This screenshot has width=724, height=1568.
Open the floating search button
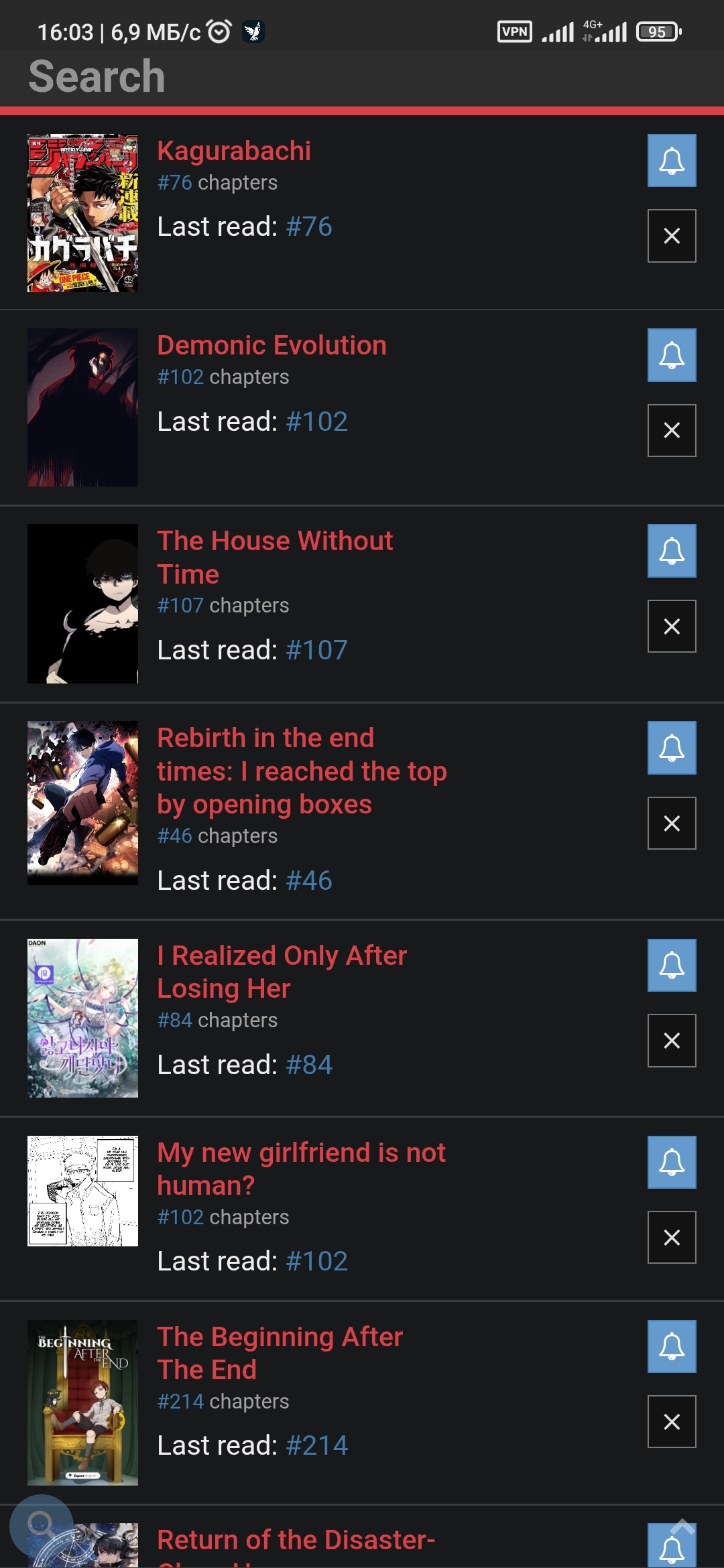(x=41, y=1526)
